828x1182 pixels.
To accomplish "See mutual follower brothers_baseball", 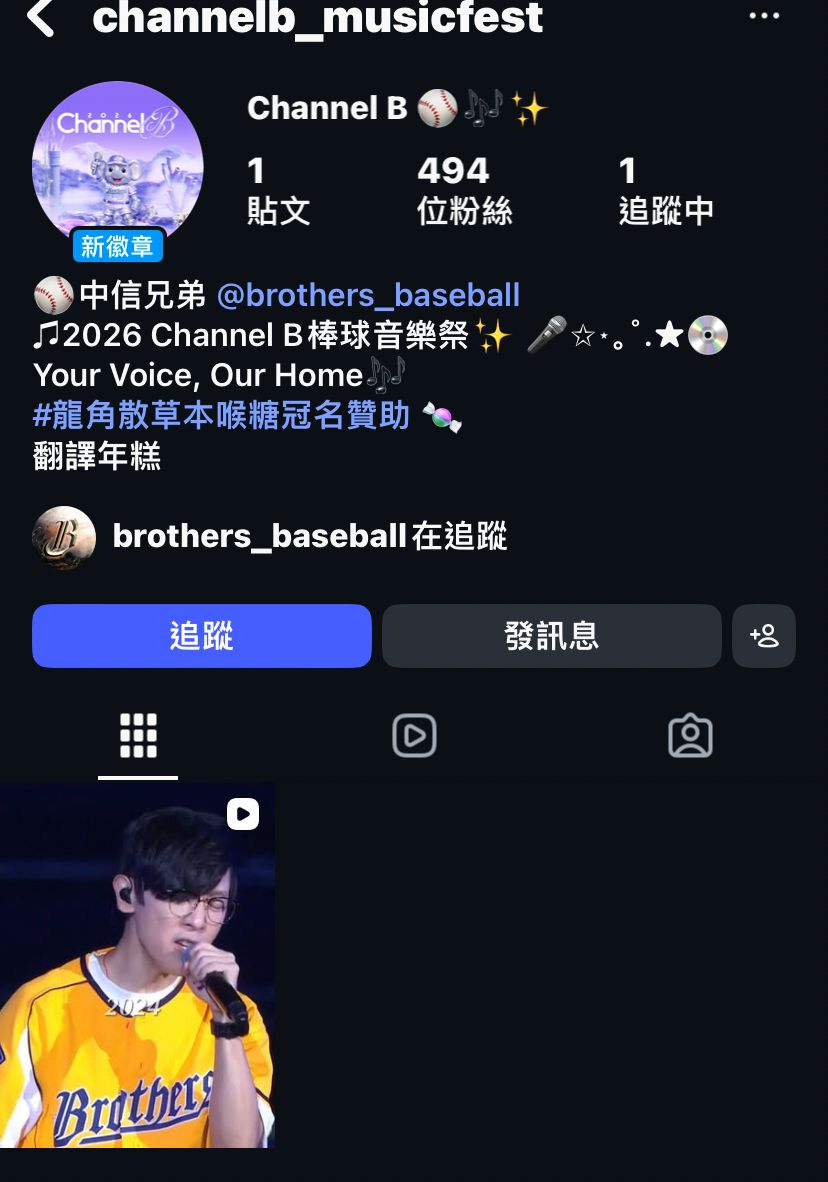I will 270,537.
